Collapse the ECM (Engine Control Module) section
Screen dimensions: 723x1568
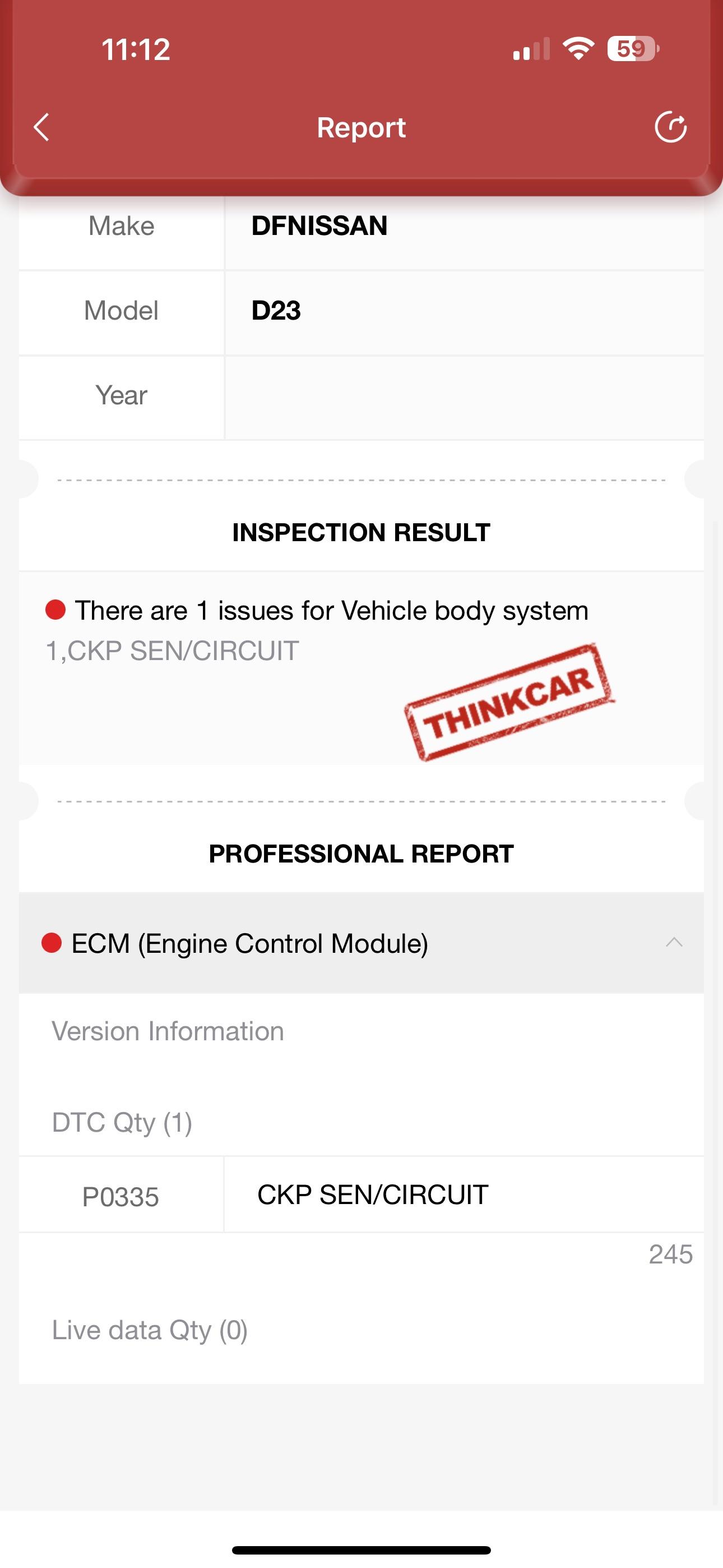pos(674,942)
